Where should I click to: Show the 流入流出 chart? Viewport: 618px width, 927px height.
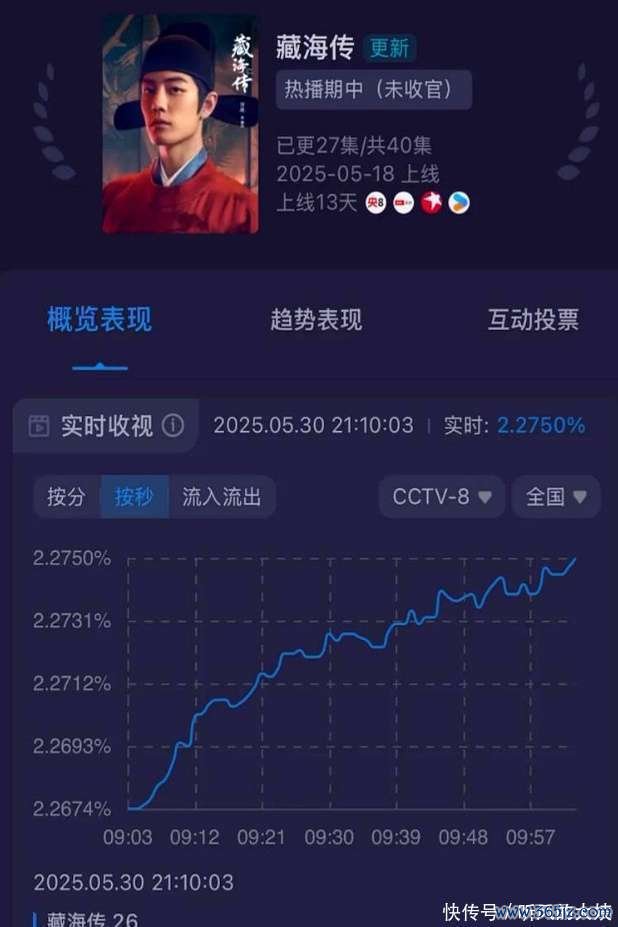click(222, 497)
